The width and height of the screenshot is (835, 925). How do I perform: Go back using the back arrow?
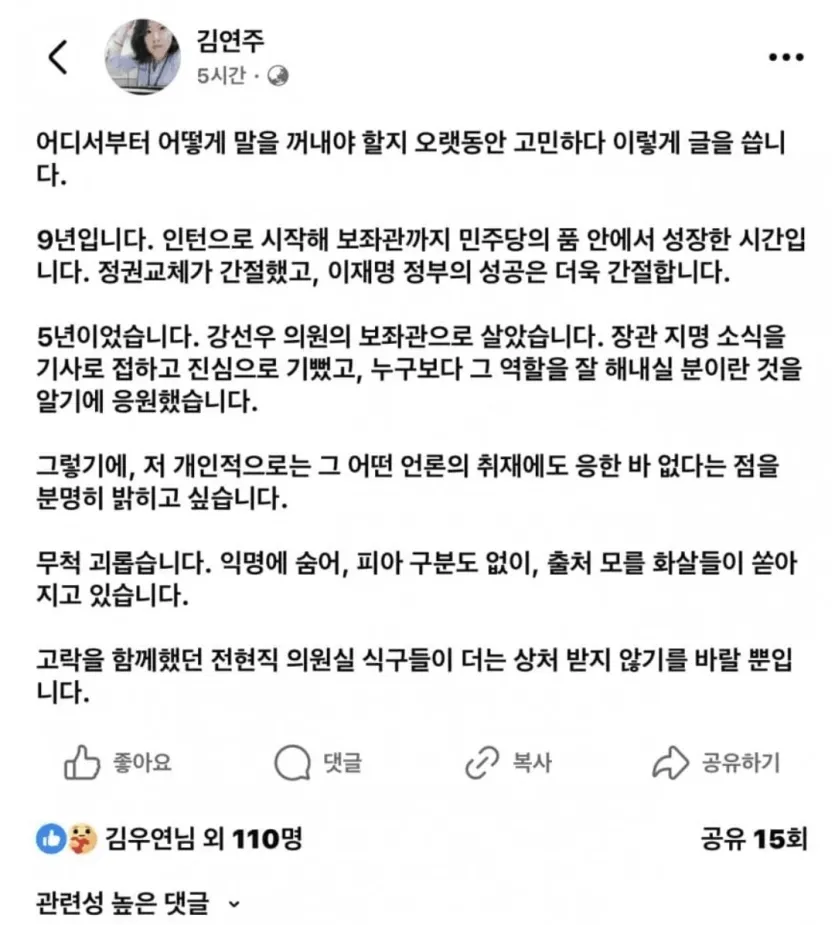point(58,58)
